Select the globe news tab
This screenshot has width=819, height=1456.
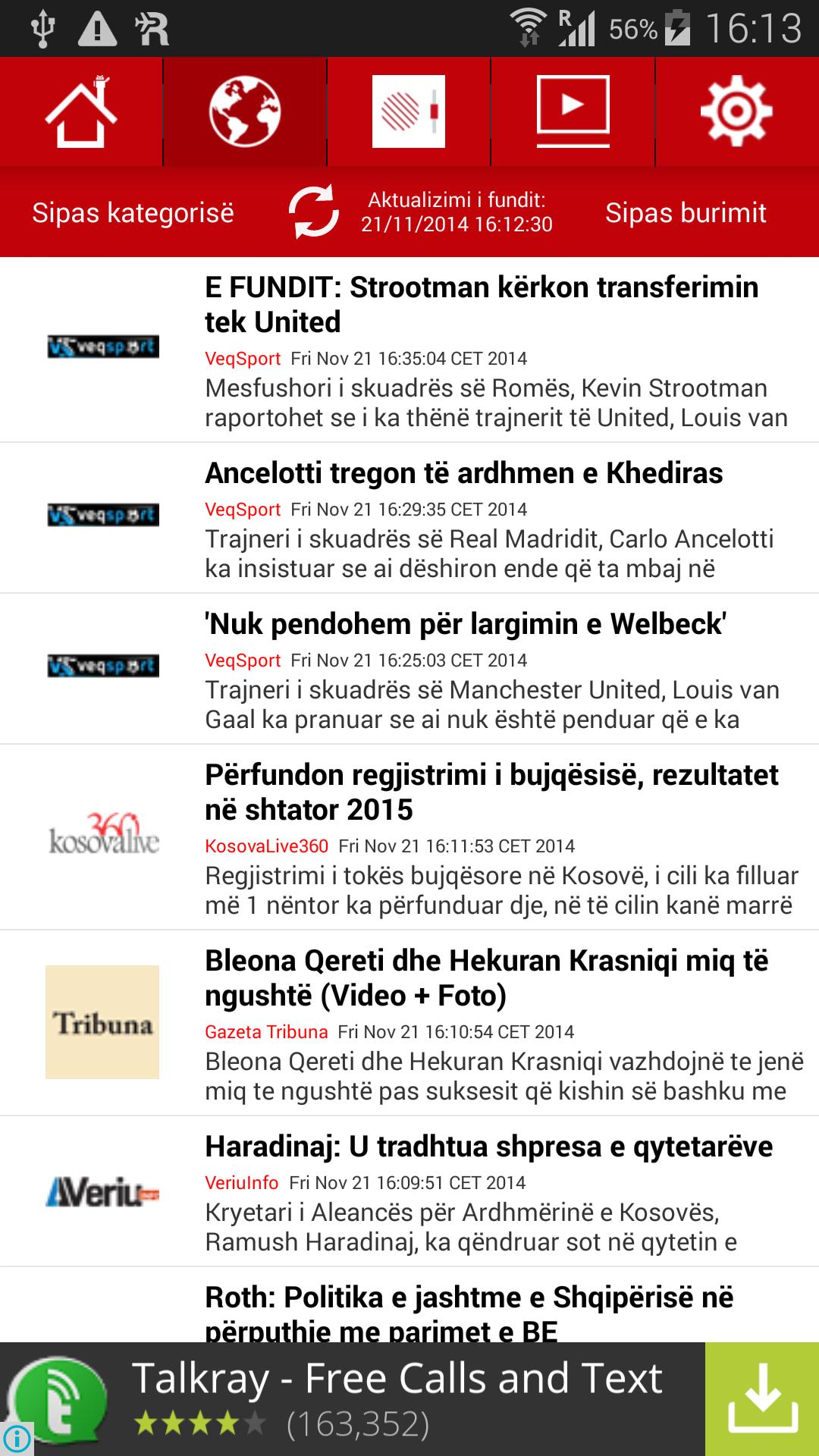(245, 111)
